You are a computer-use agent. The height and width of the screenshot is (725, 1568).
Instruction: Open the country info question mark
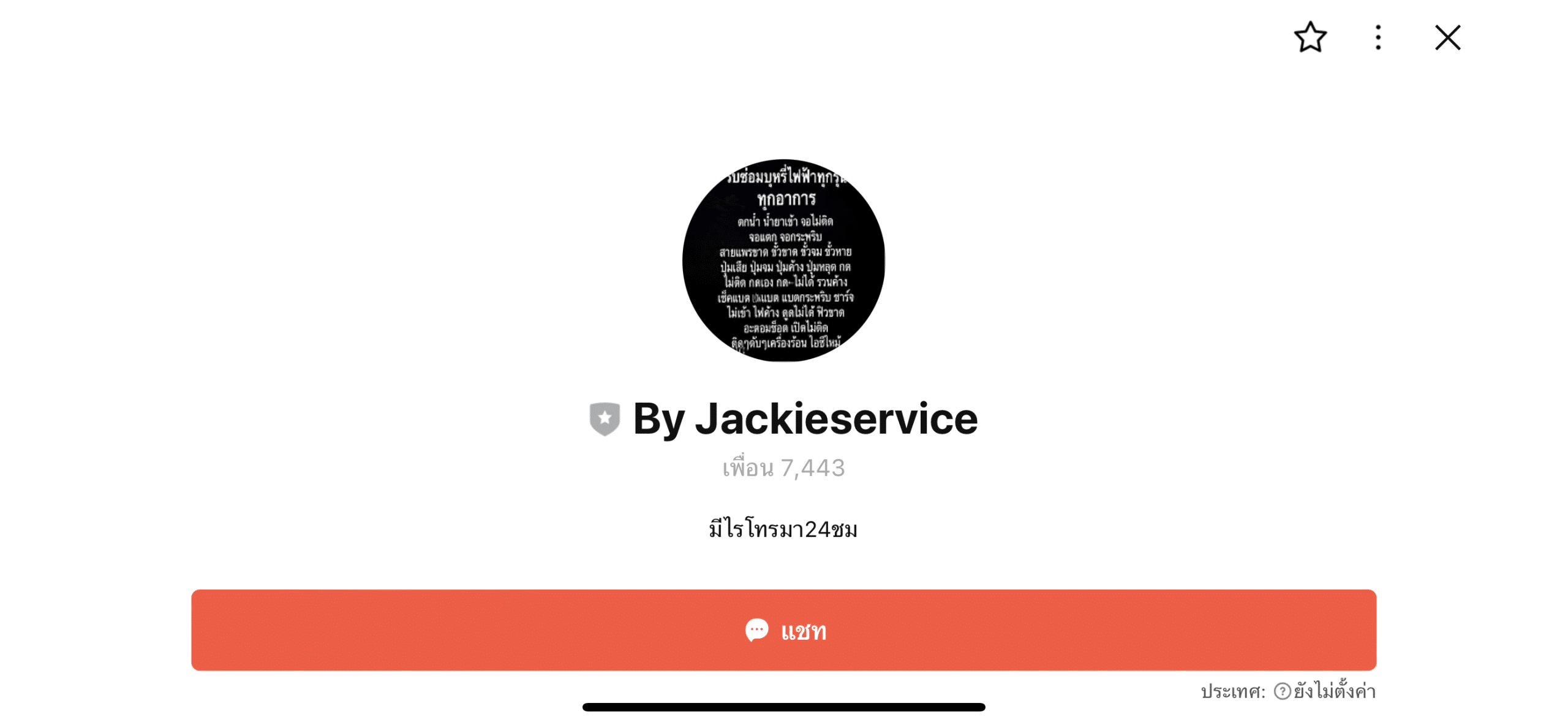coord(1282,691)
